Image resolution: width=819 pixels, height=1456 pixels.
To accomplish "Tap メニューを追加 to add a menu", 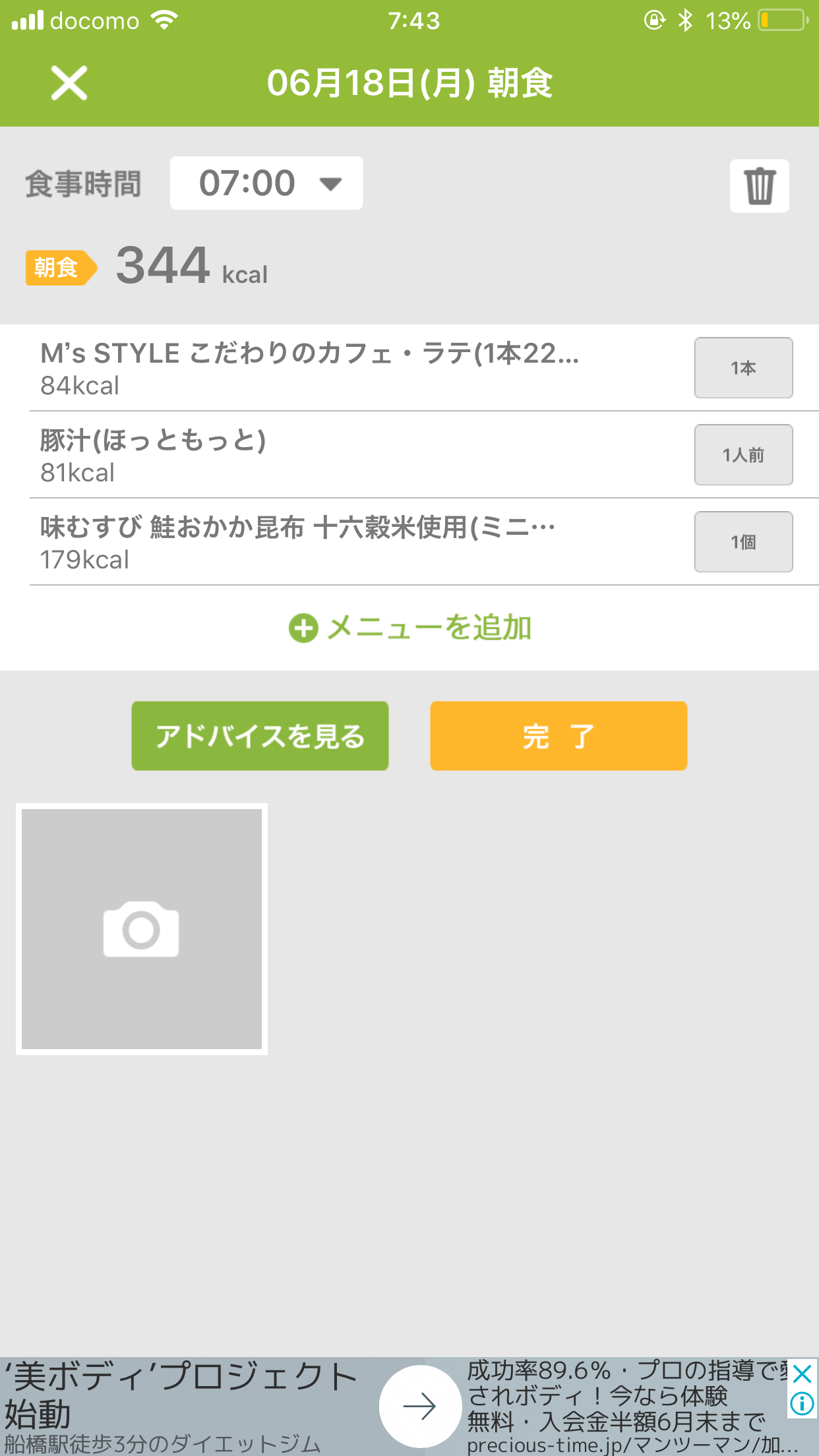I will coord(410,628).
